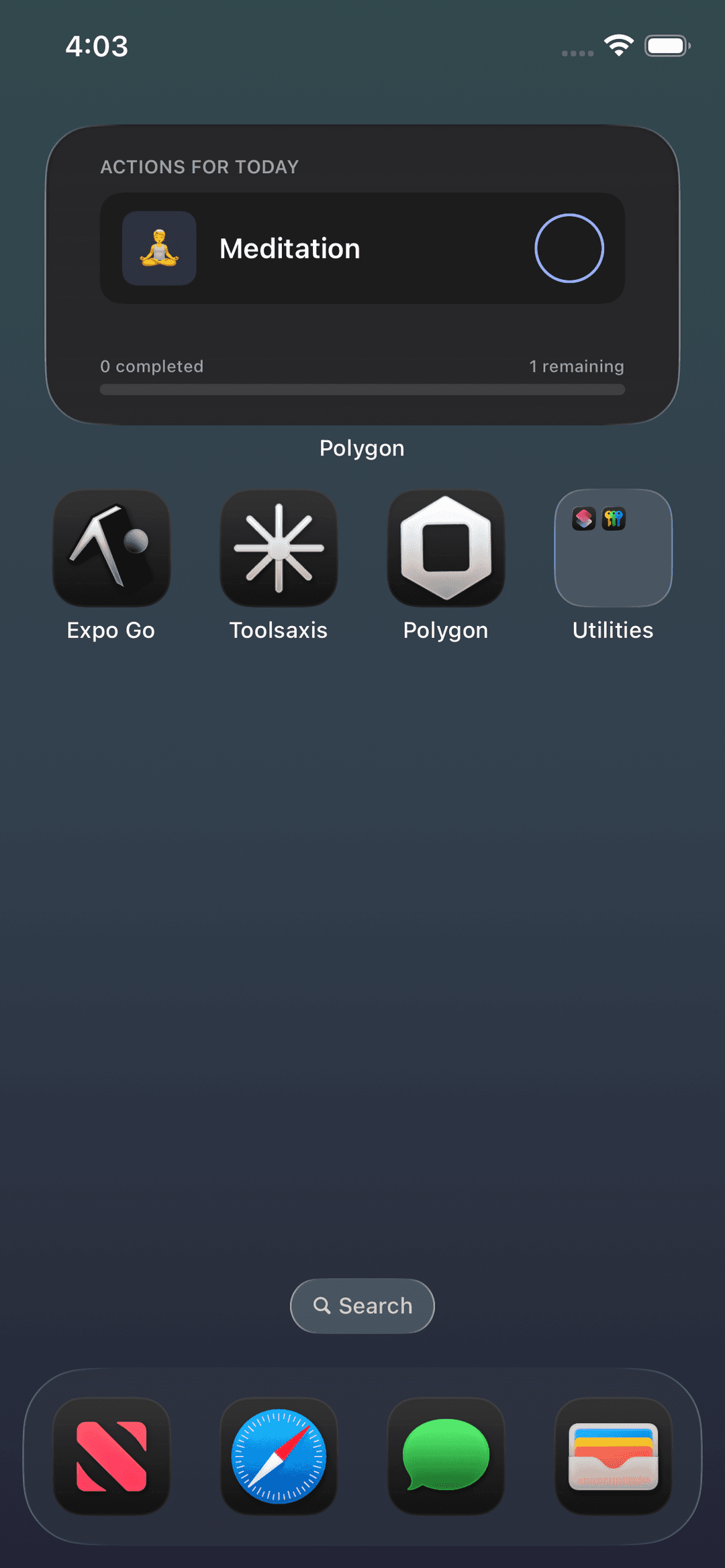Expand the Utilities folder
Screen dimensions: 725x1568
(x=612, y=548)
